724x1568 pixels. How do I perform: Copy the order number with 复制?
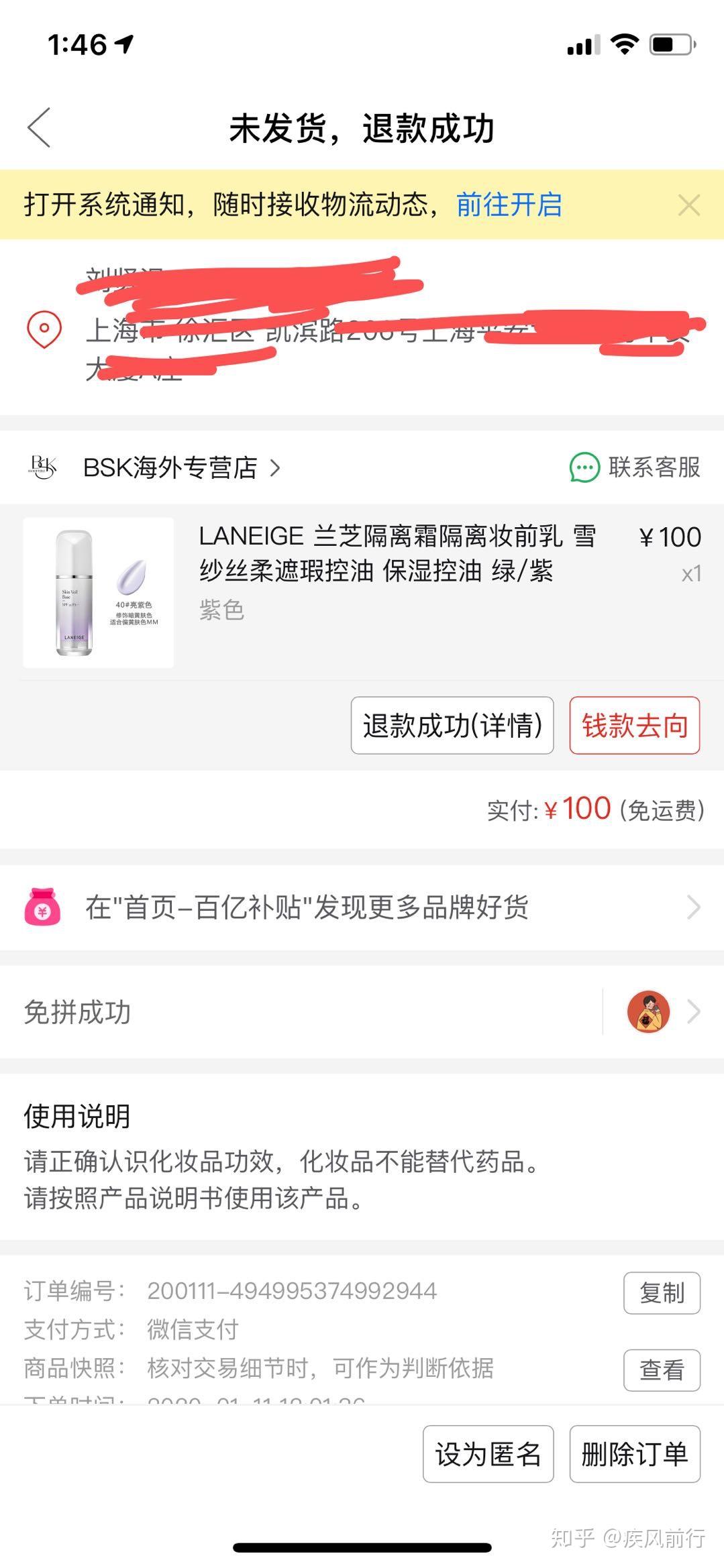click(x=661, y=1292)
